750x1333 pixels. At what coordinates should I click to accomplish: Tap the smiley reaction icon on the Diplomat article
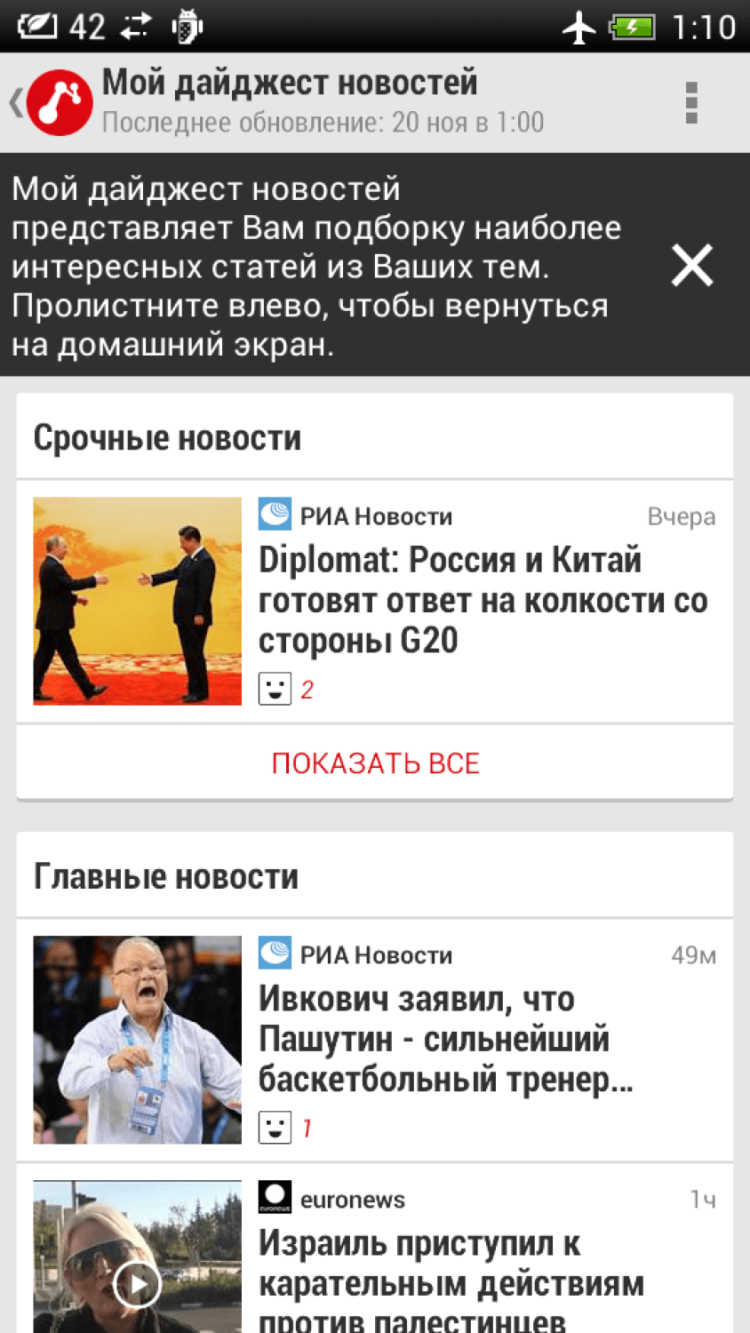[x=274, y=688]
